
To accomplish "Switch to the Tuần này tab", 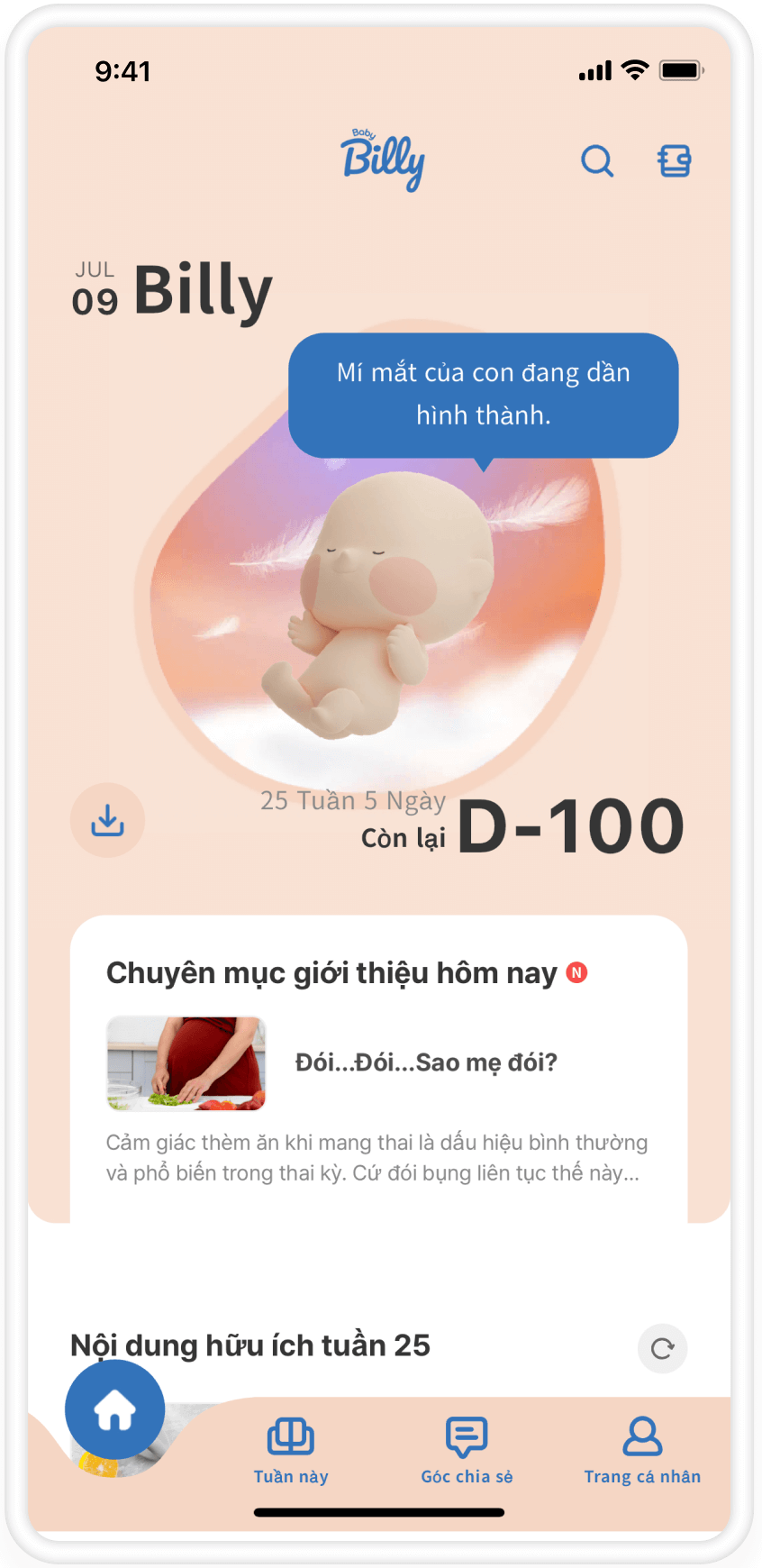I will point(291,1449).
